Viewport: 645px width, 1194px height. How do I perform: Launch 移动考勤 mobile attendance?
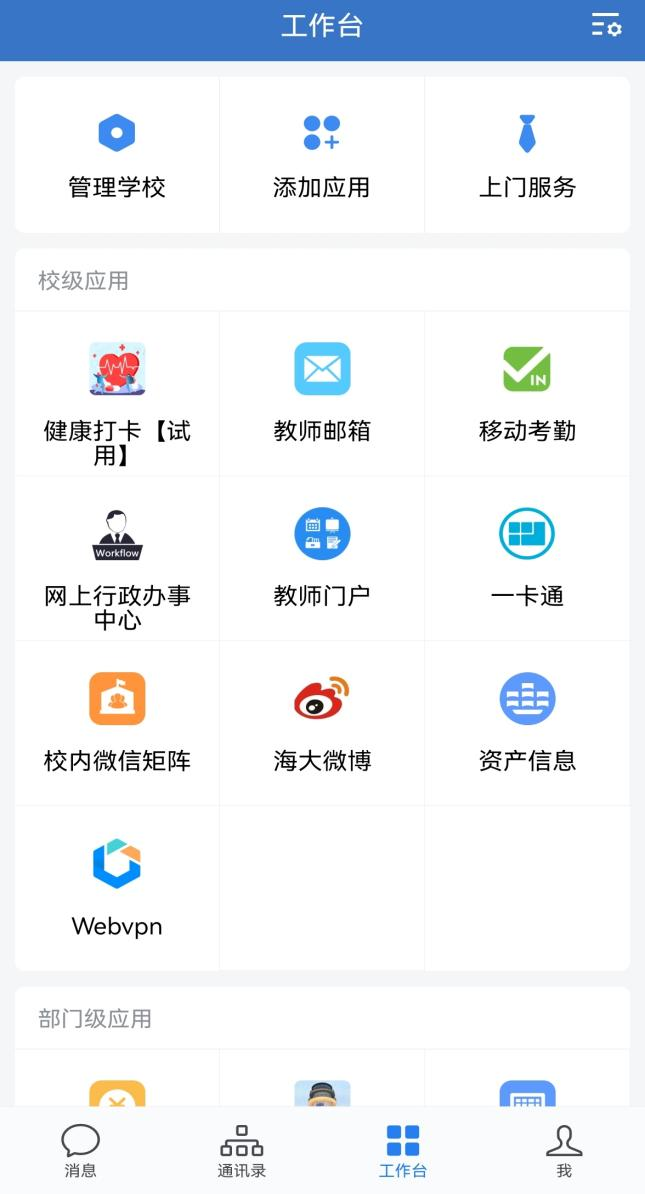coord(527,393)
